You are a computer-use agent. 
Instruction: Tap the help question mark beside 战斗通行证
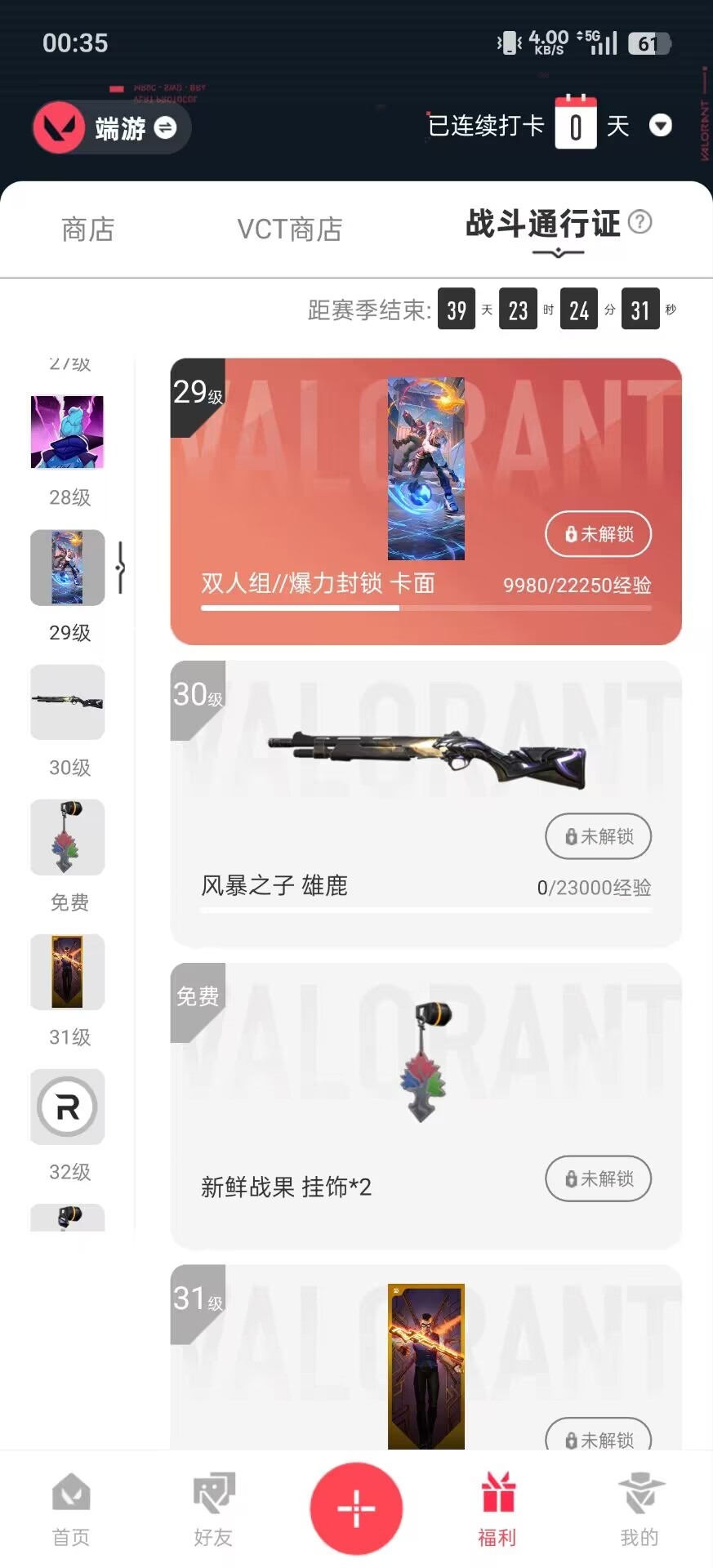point(640,222)
